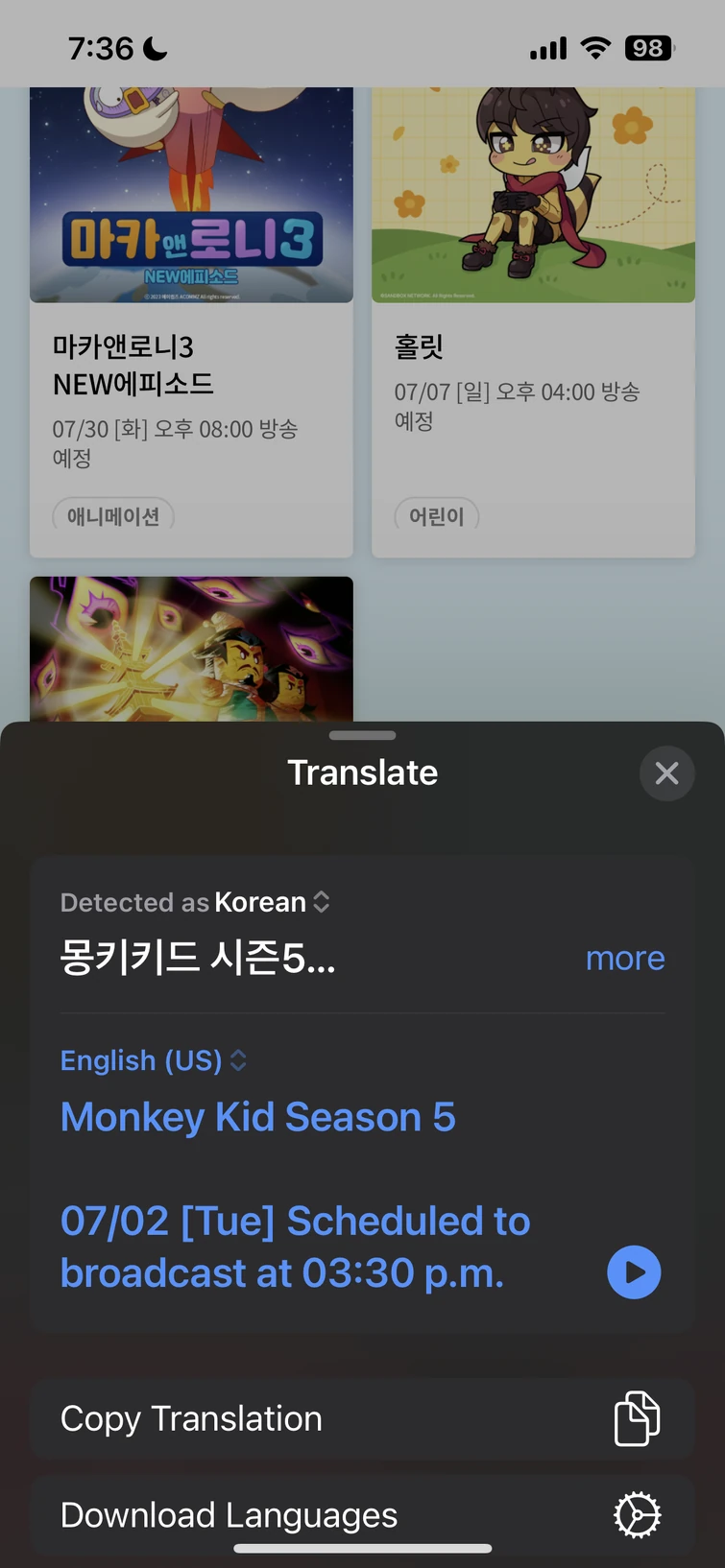Copy the translation
725x1568 pixels.
[x=362, y=1418]
